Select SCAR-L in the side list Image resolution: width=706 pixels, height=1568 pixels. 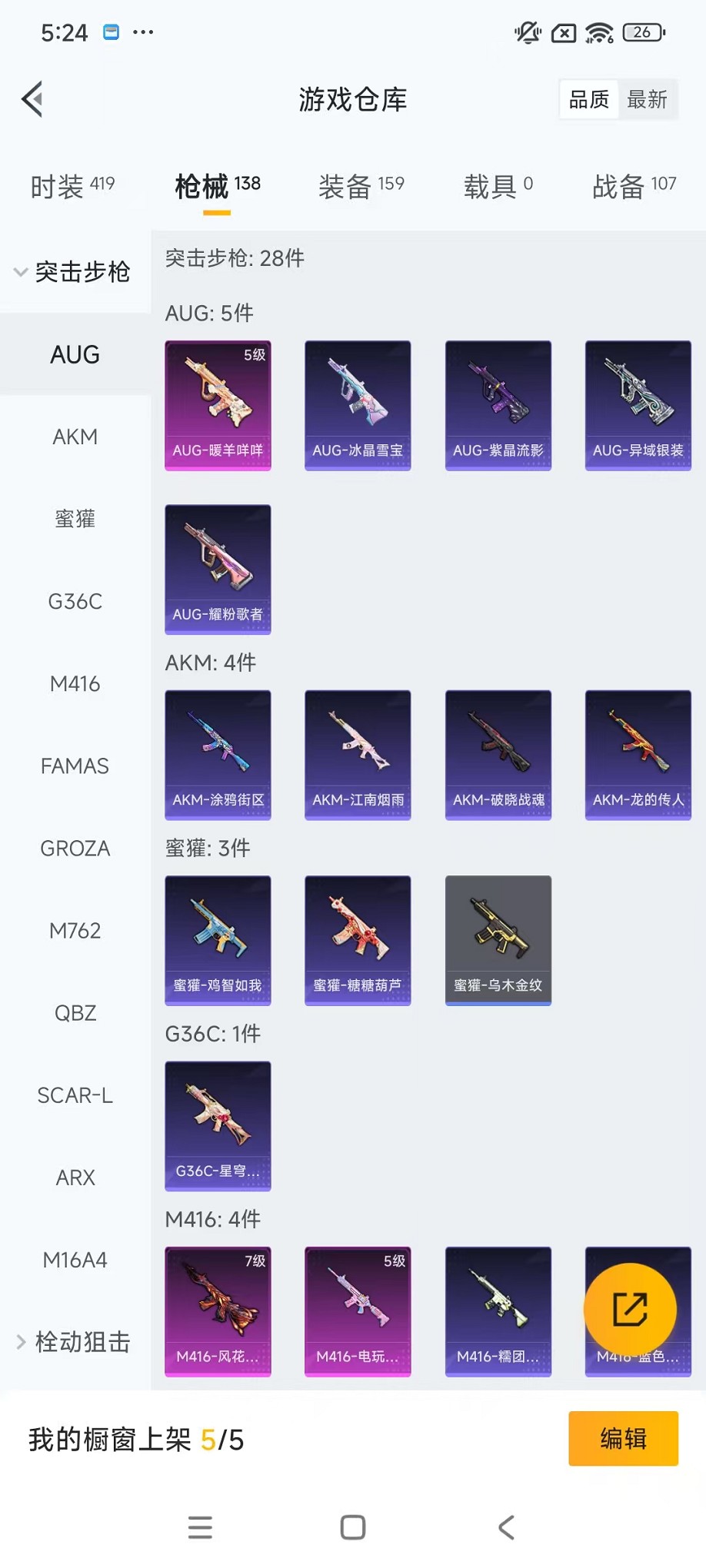[x=75, y=1095]
